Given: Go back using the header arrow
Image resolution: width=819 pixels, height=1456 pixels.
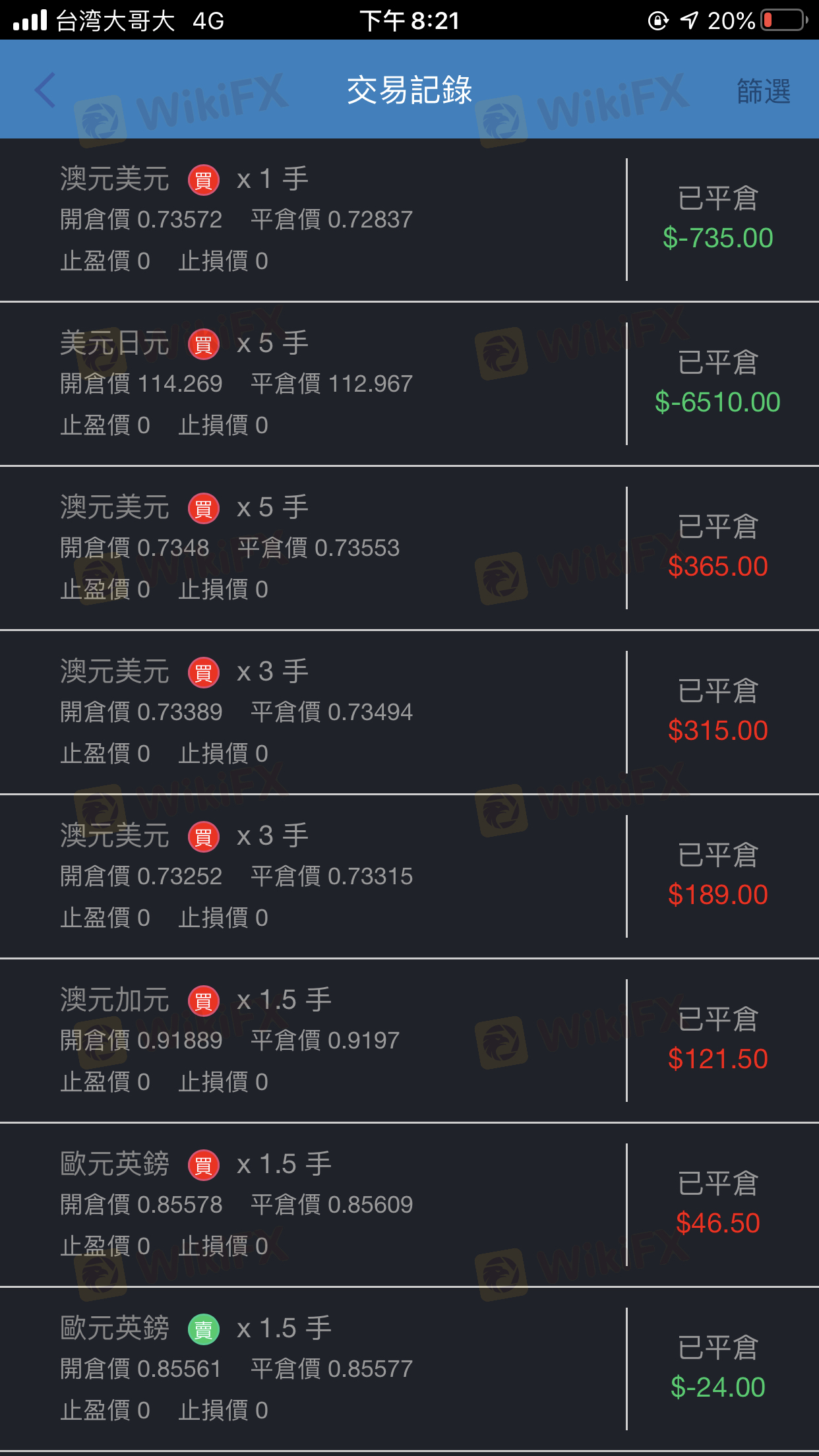Looking at the screenshot, I should click(45, 90).
